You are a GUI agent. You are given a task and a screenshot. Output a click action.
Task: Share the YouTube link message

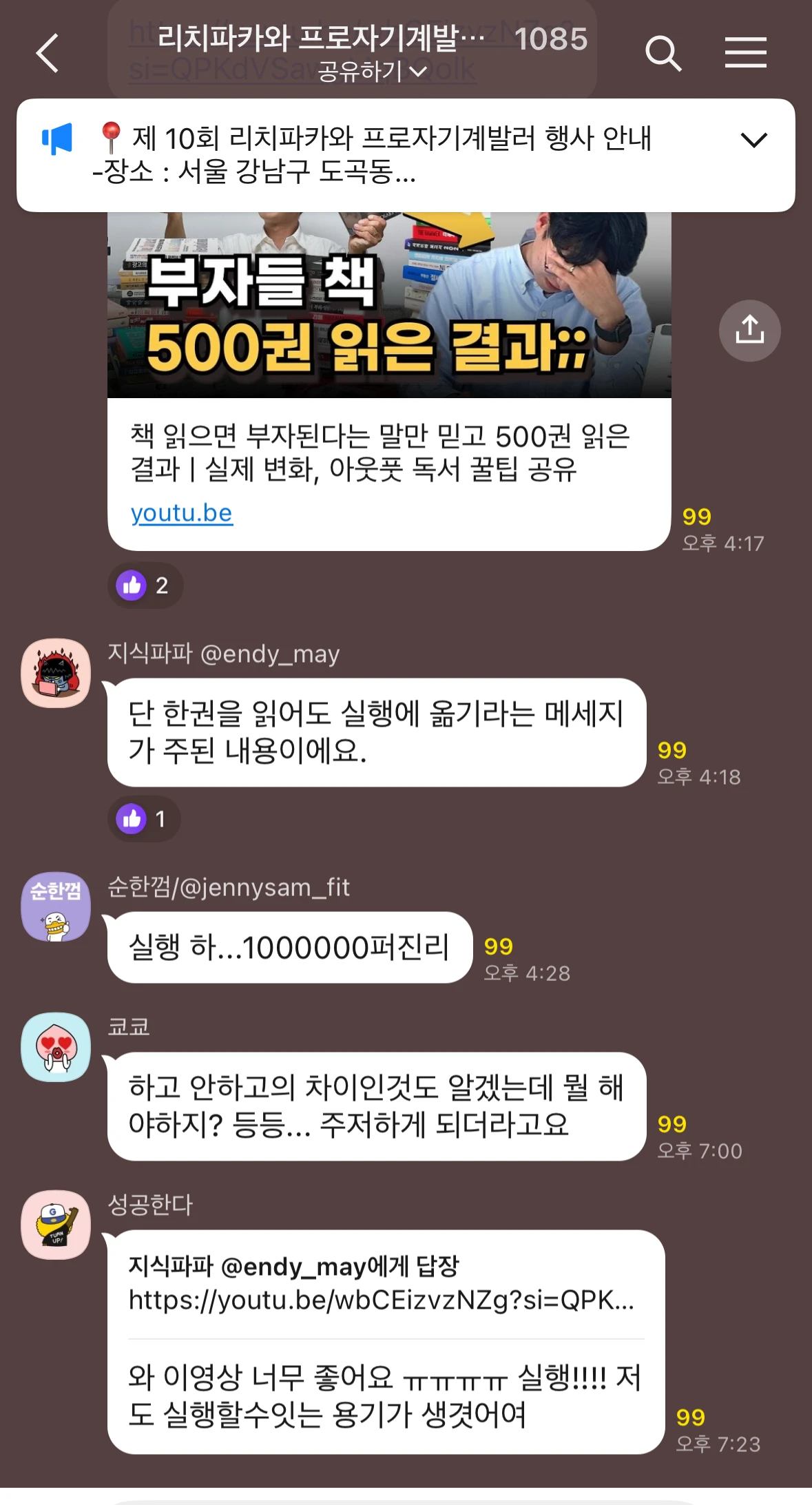(x=749, y=331)
